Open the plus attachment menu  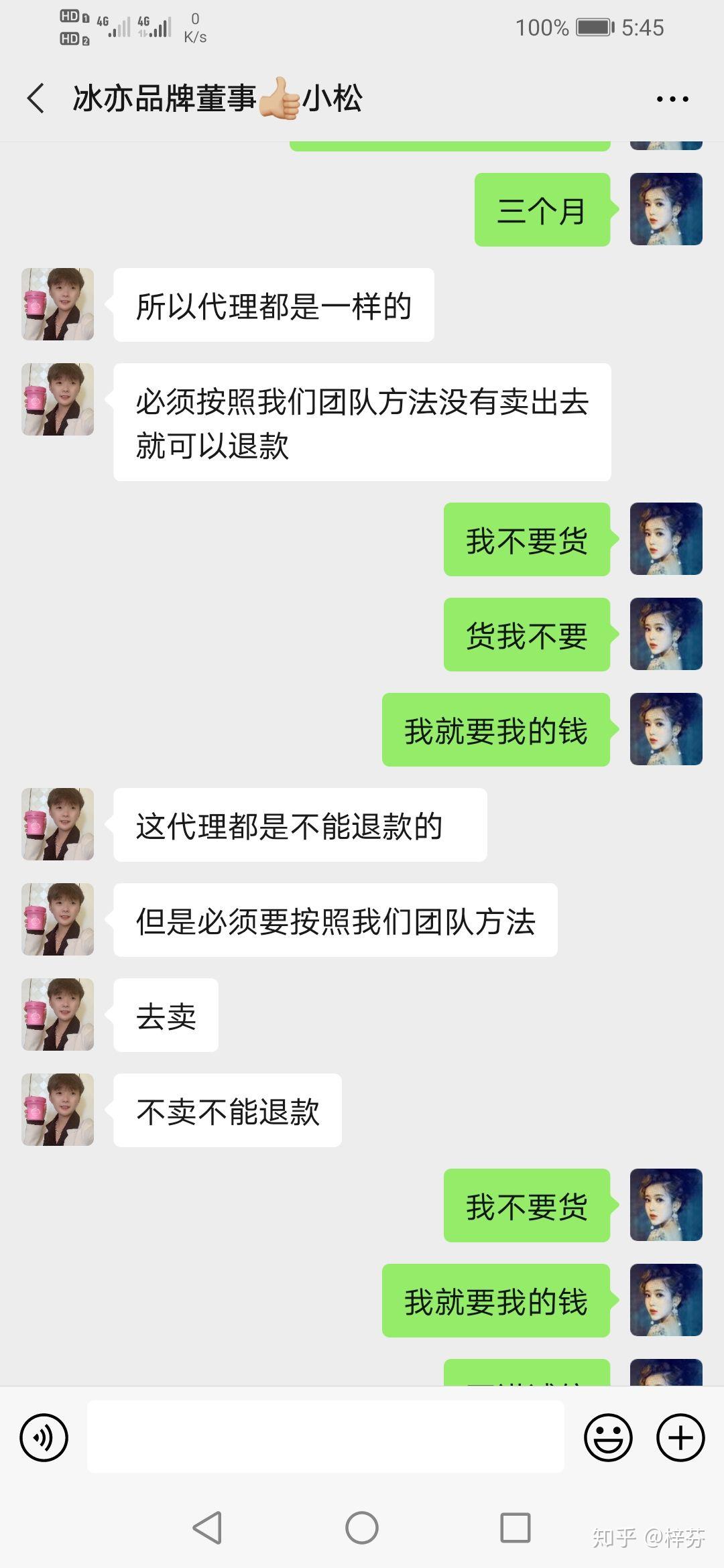[x=680, y=1437]
